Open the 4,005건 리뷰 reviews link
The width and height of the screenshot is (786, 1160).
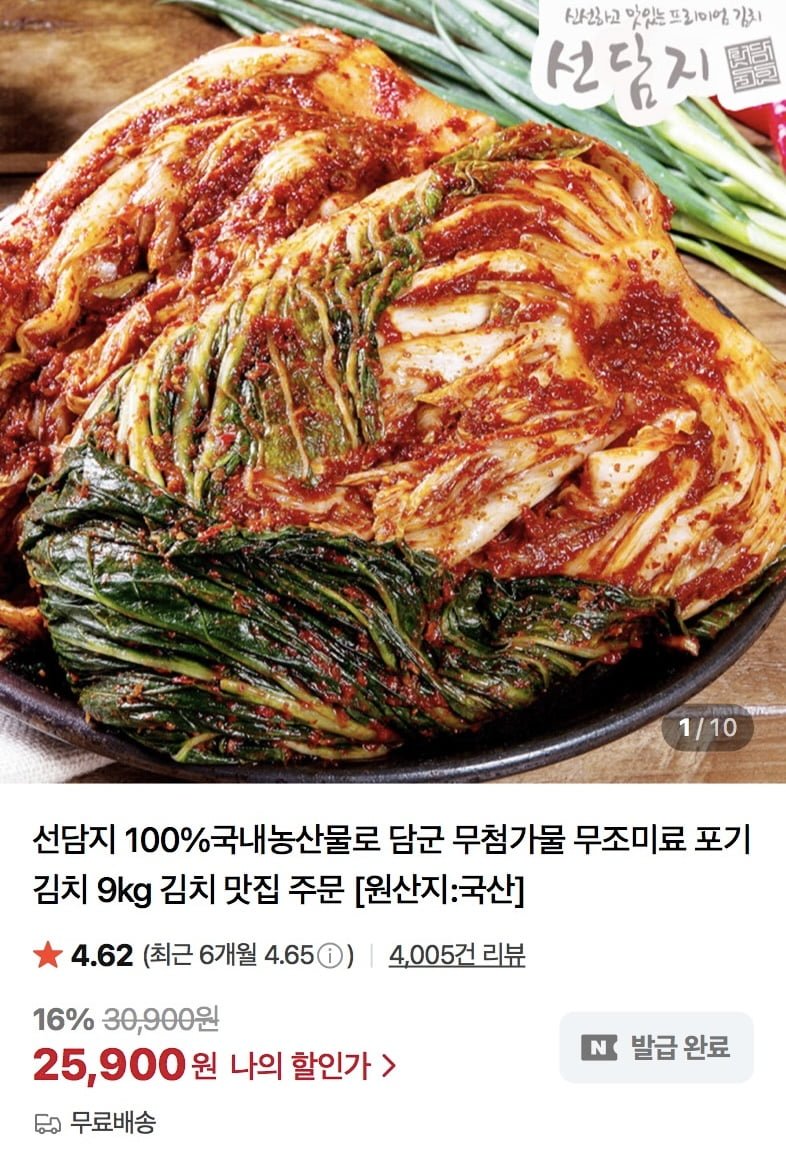pyautogui.click(x=457, y=956)
